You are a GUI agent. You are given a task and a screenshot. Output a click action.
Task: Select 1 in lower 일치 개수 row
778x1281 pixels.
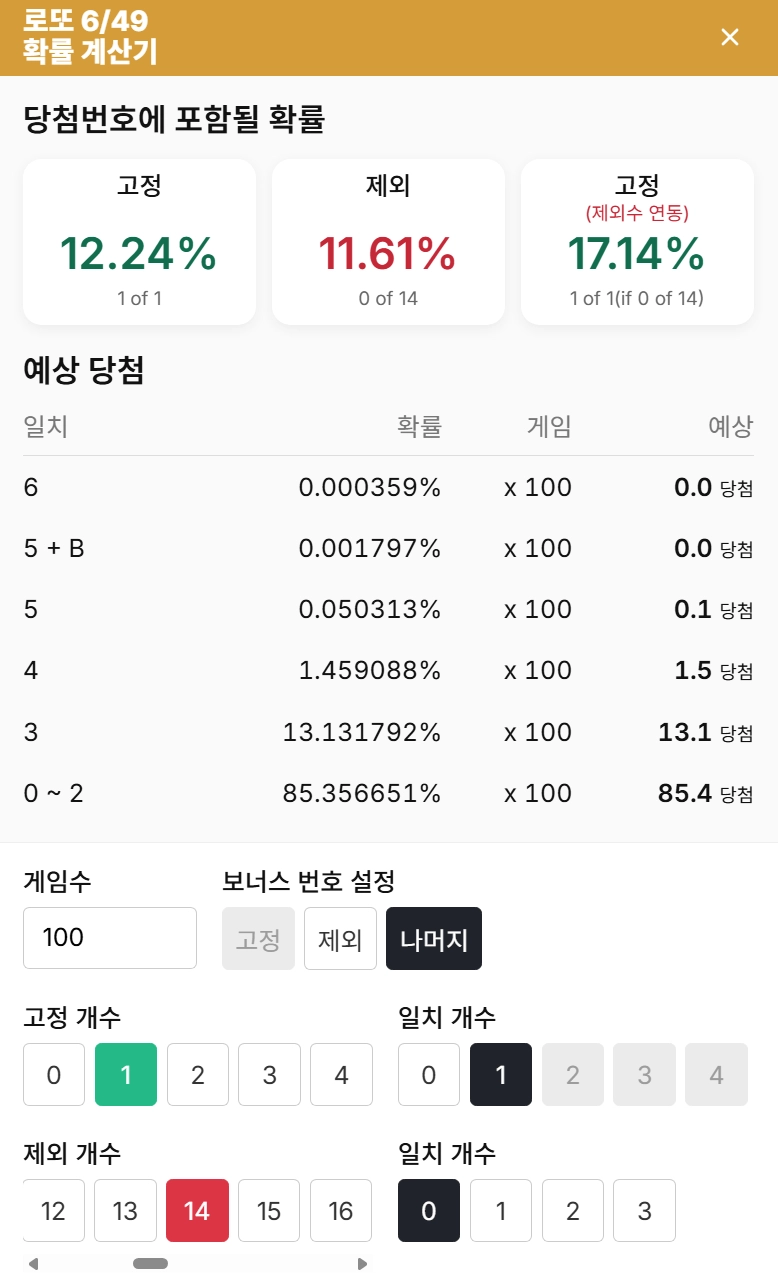(501, 1210)
